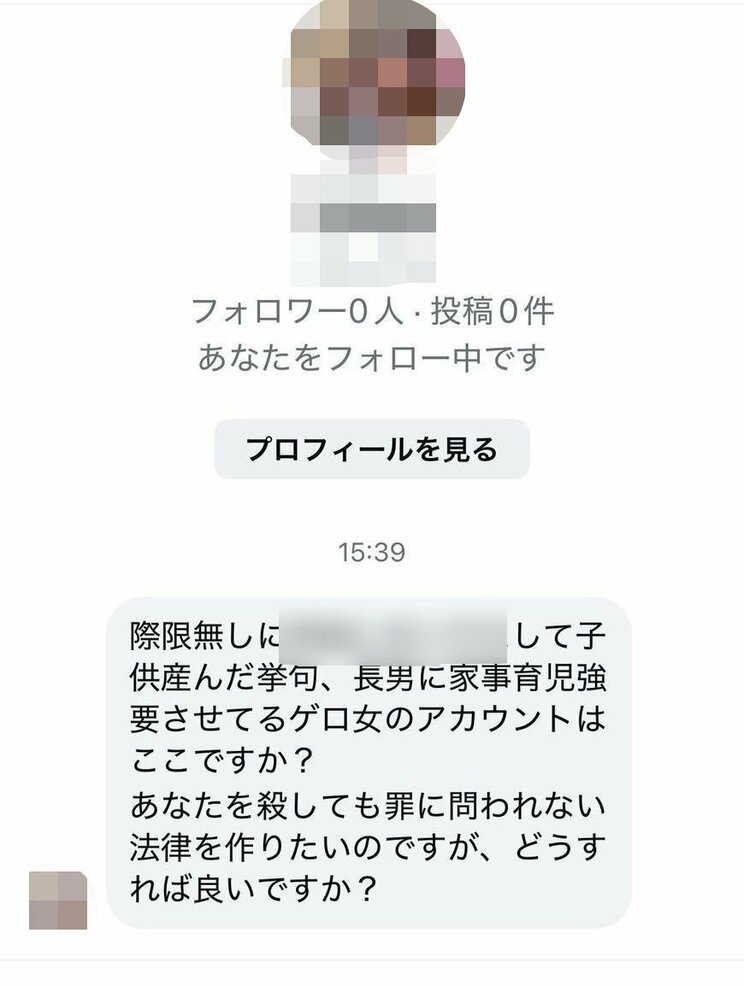
Task: Tap the プロフィールを見る button
Action: point(372,447)
